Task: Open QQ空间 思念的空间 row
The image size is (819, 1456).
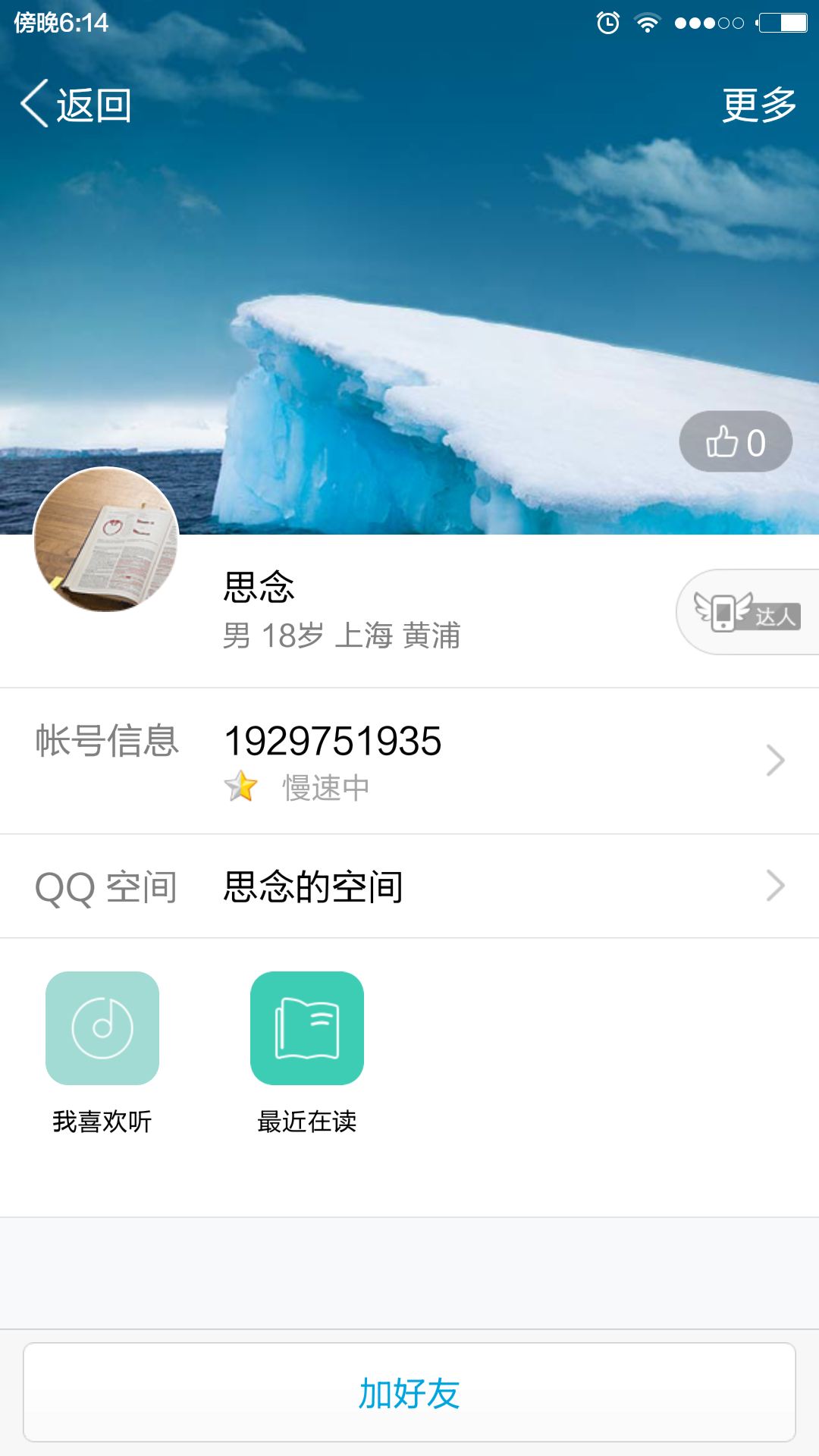Action: pyautogui.click(x=409, y=886)
